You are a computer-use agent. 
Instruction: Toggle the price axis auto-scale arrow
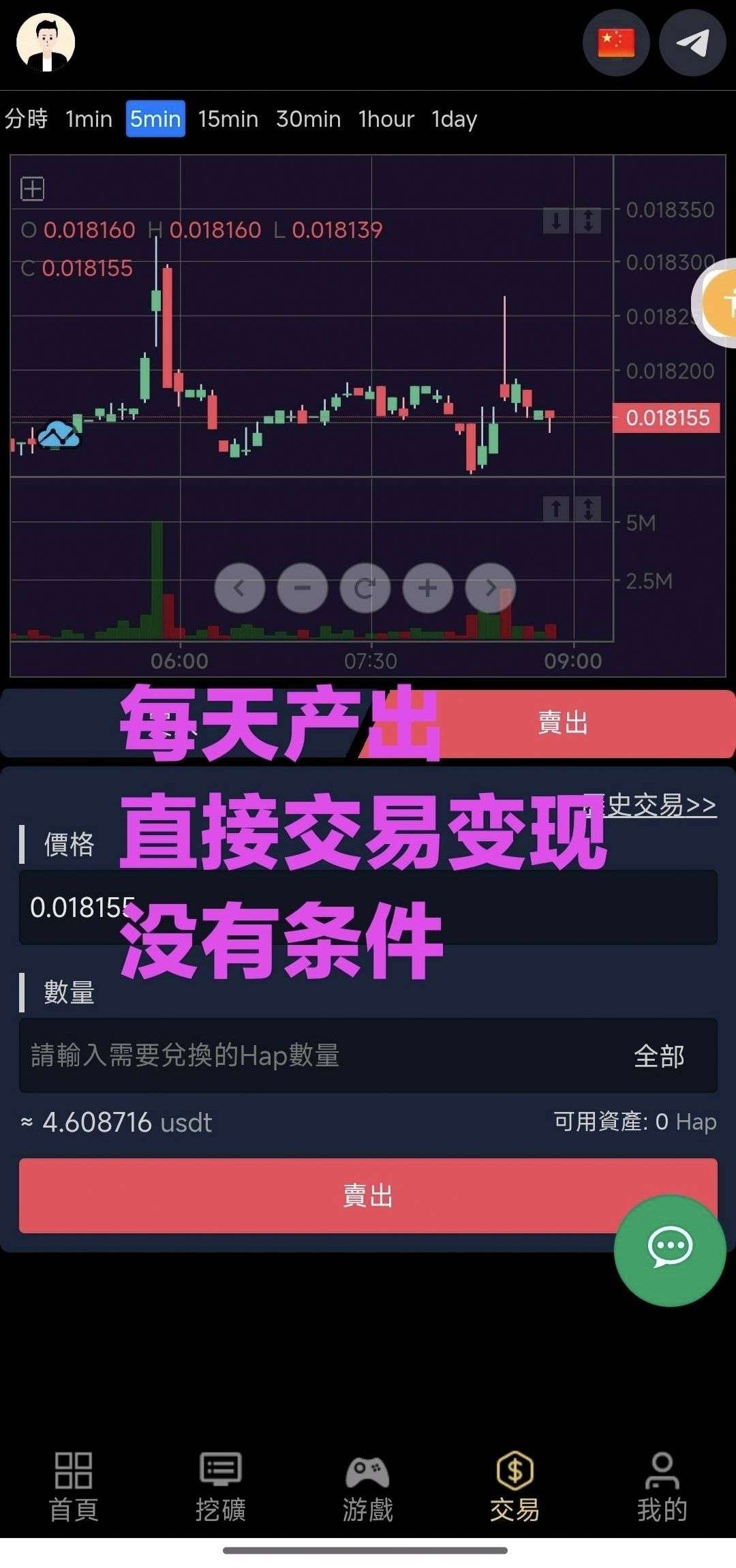coord(587,222)
